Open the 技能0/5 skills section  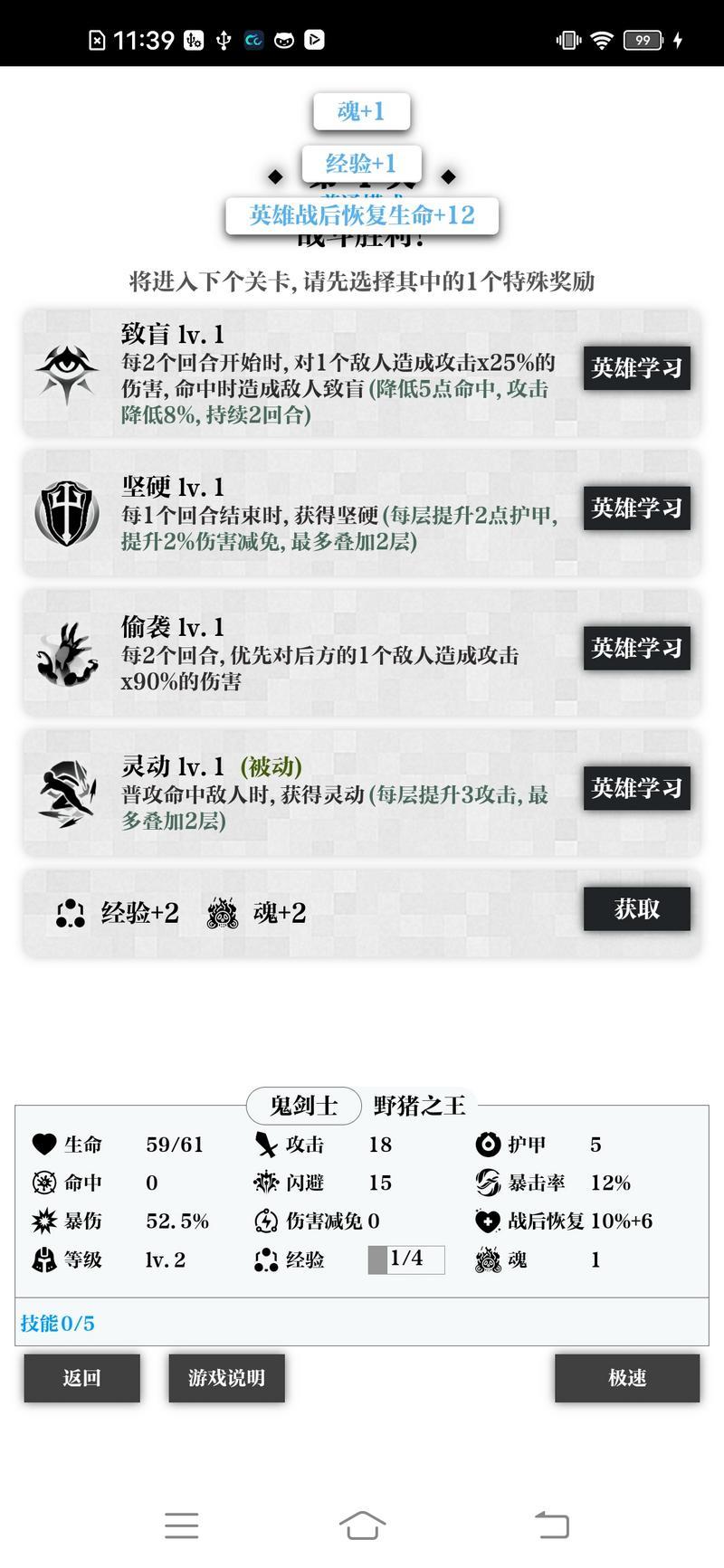(58, 1323)
